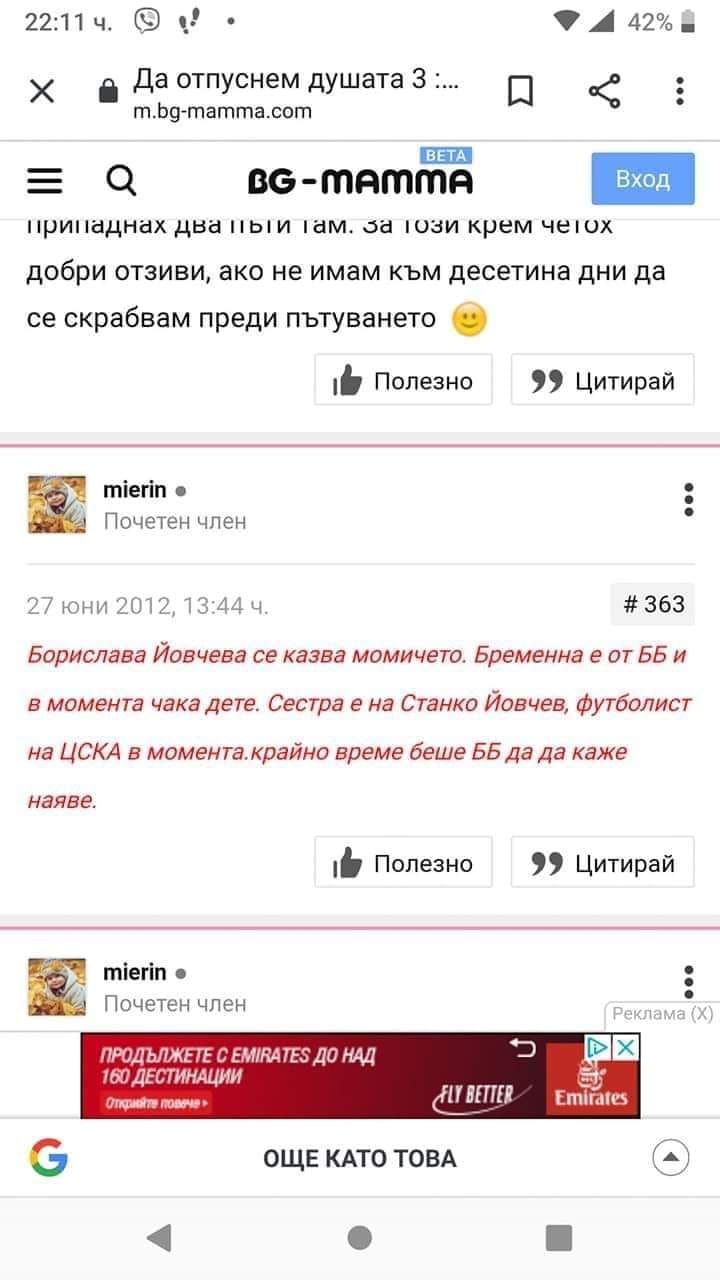Tap the Вход login button
The image size is (720, 1280).
[642, 179]
